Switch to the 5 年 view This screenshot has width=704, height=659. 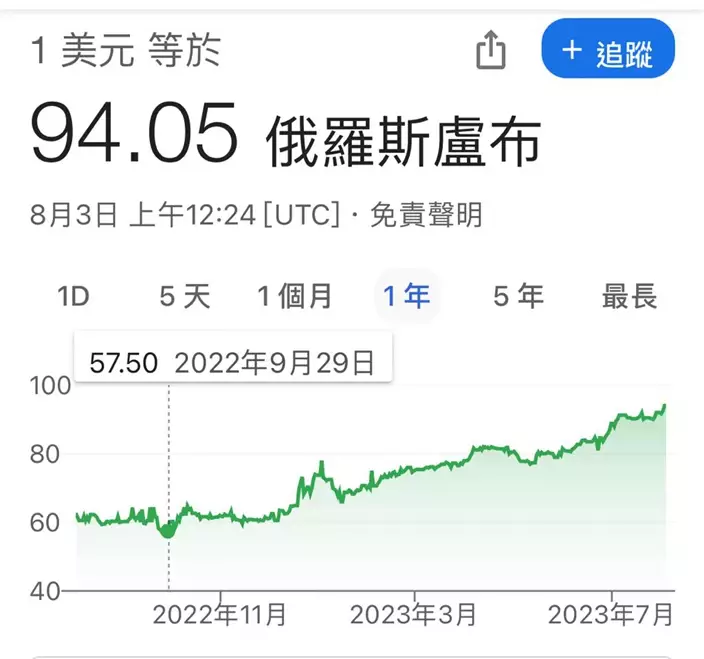pyautogui.click(x=518, y=296)
